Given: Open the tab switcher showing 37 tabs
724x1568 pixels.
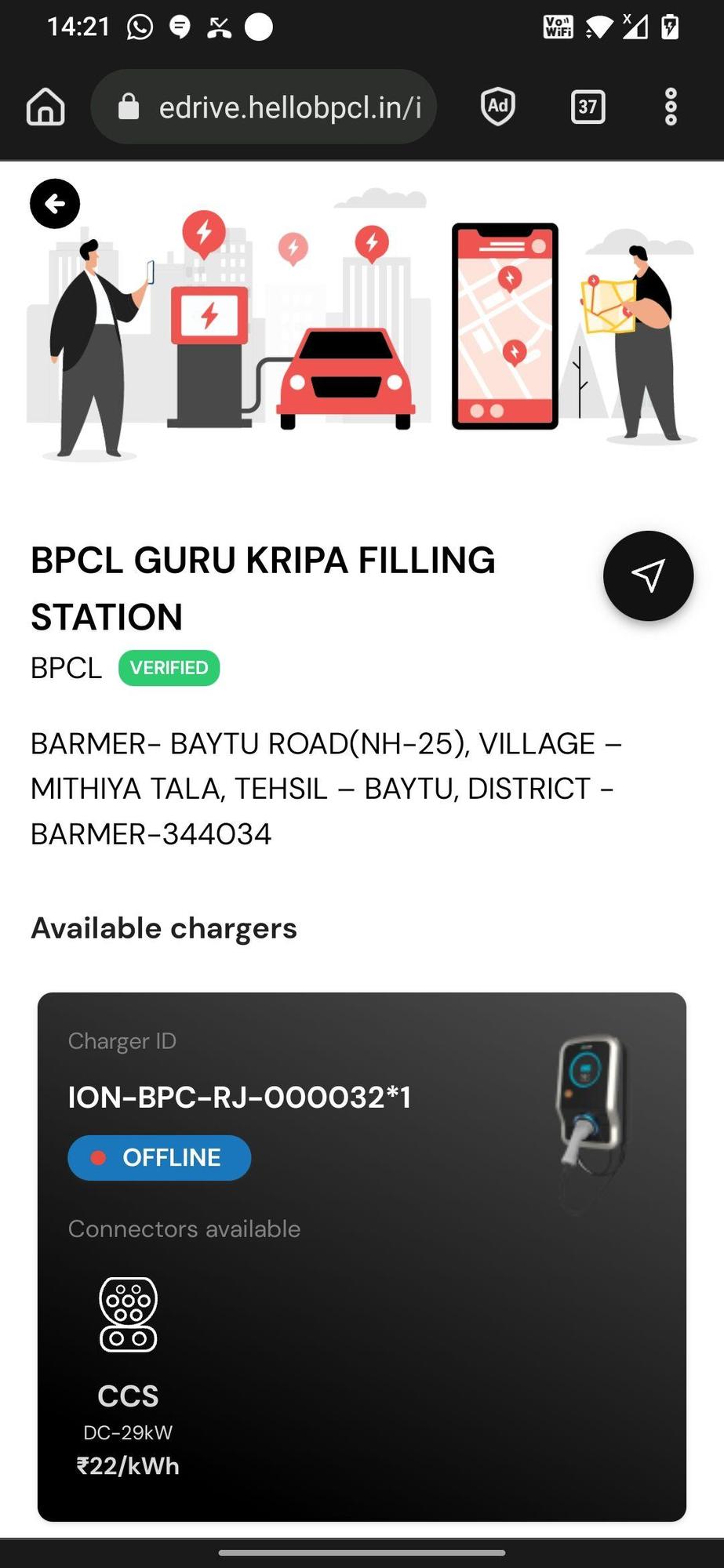Looking at the screenshot, I should pyautogui.click(x=588, y=107).
